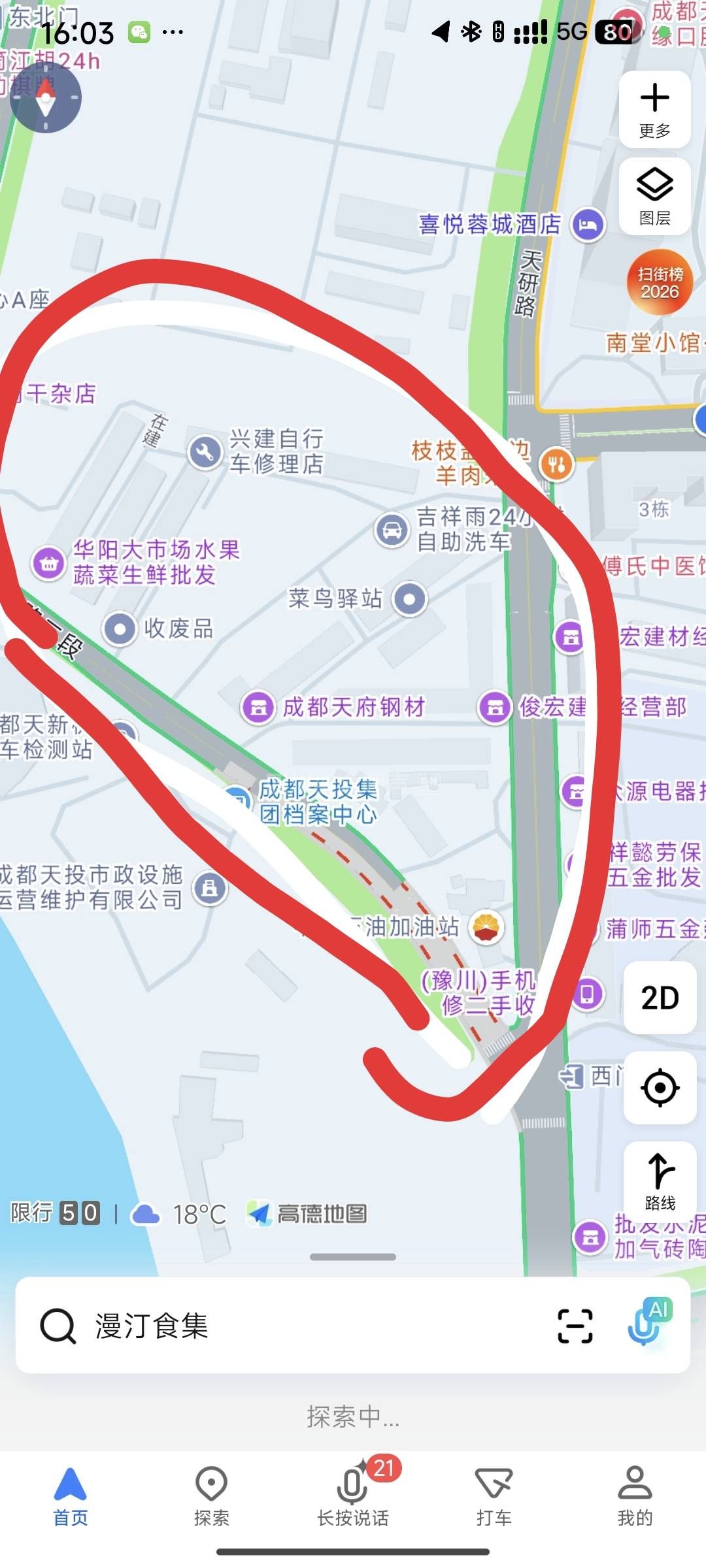Start AI voice search with the microphone icon
The width and height of the screenshot is (706, 1568).
647,1324
